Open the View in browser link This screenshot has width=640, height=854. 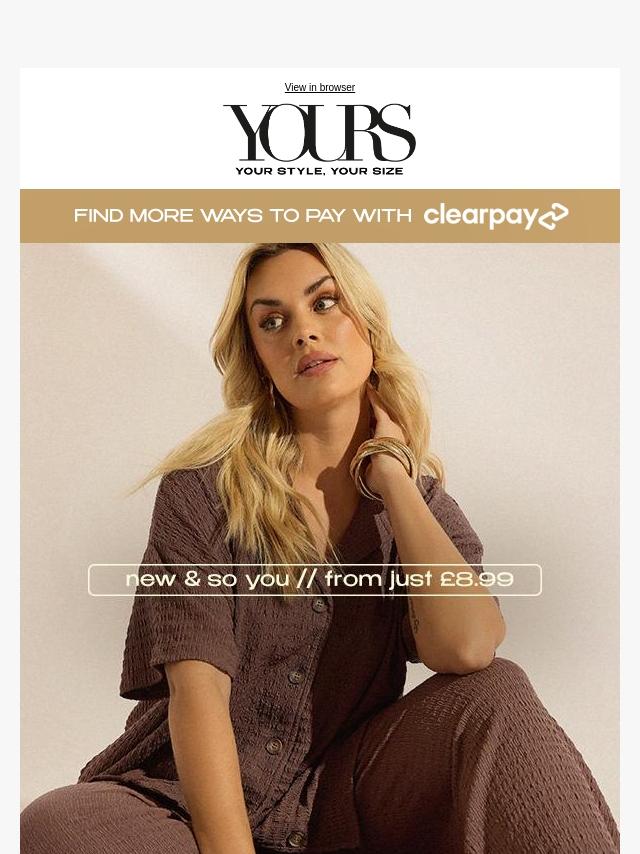[x=319, y=88]
